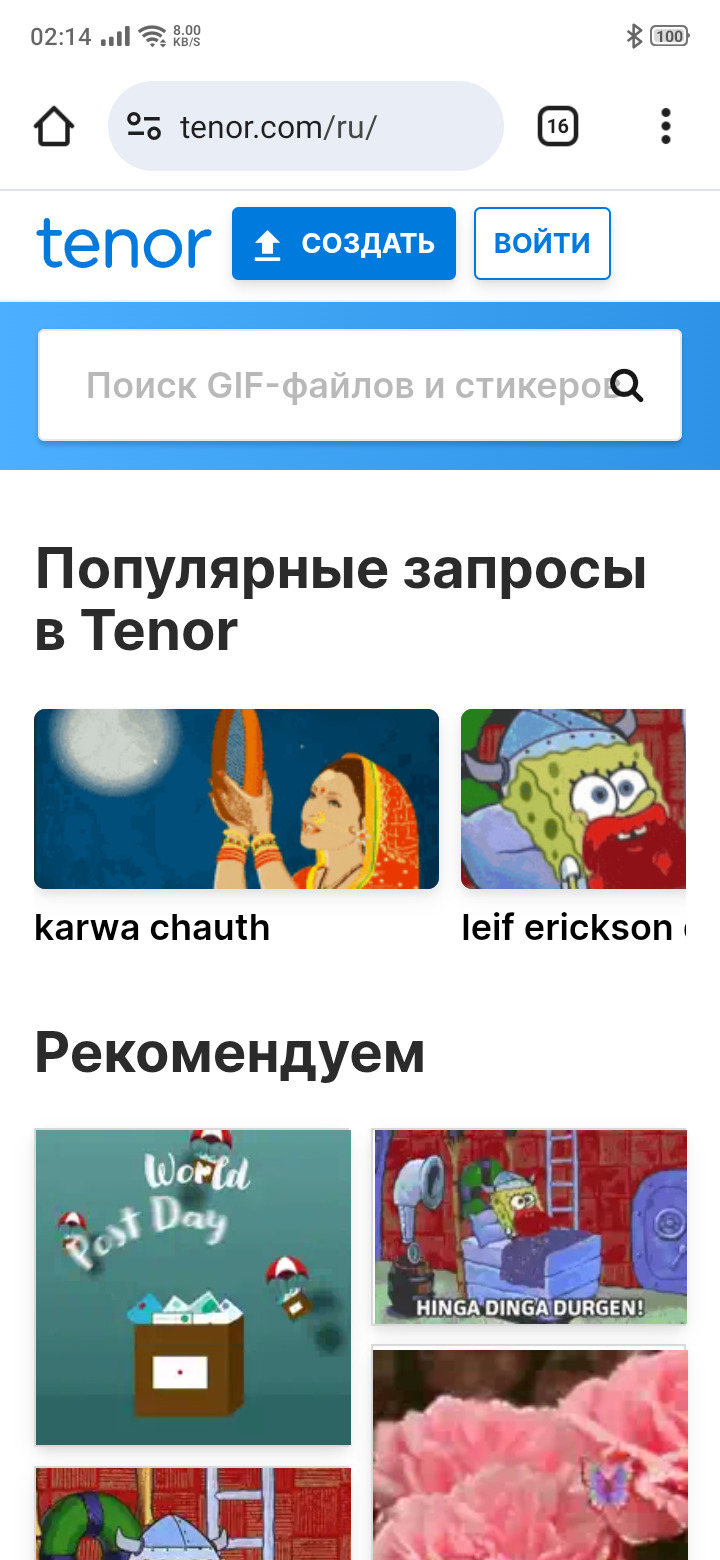
Task: Open the viking SpongeBob GIF below World Post Day
Action: point(193,1515)
